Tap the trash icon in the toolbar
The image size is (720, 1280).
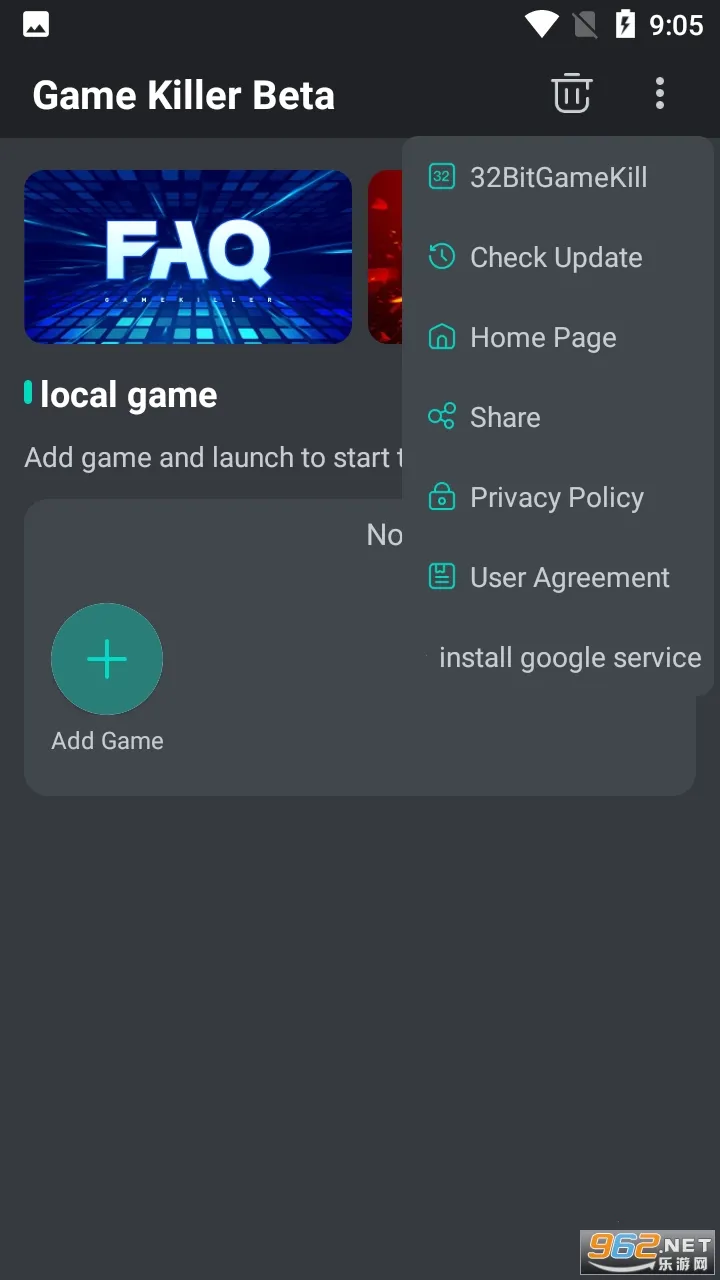click(571, 93)
